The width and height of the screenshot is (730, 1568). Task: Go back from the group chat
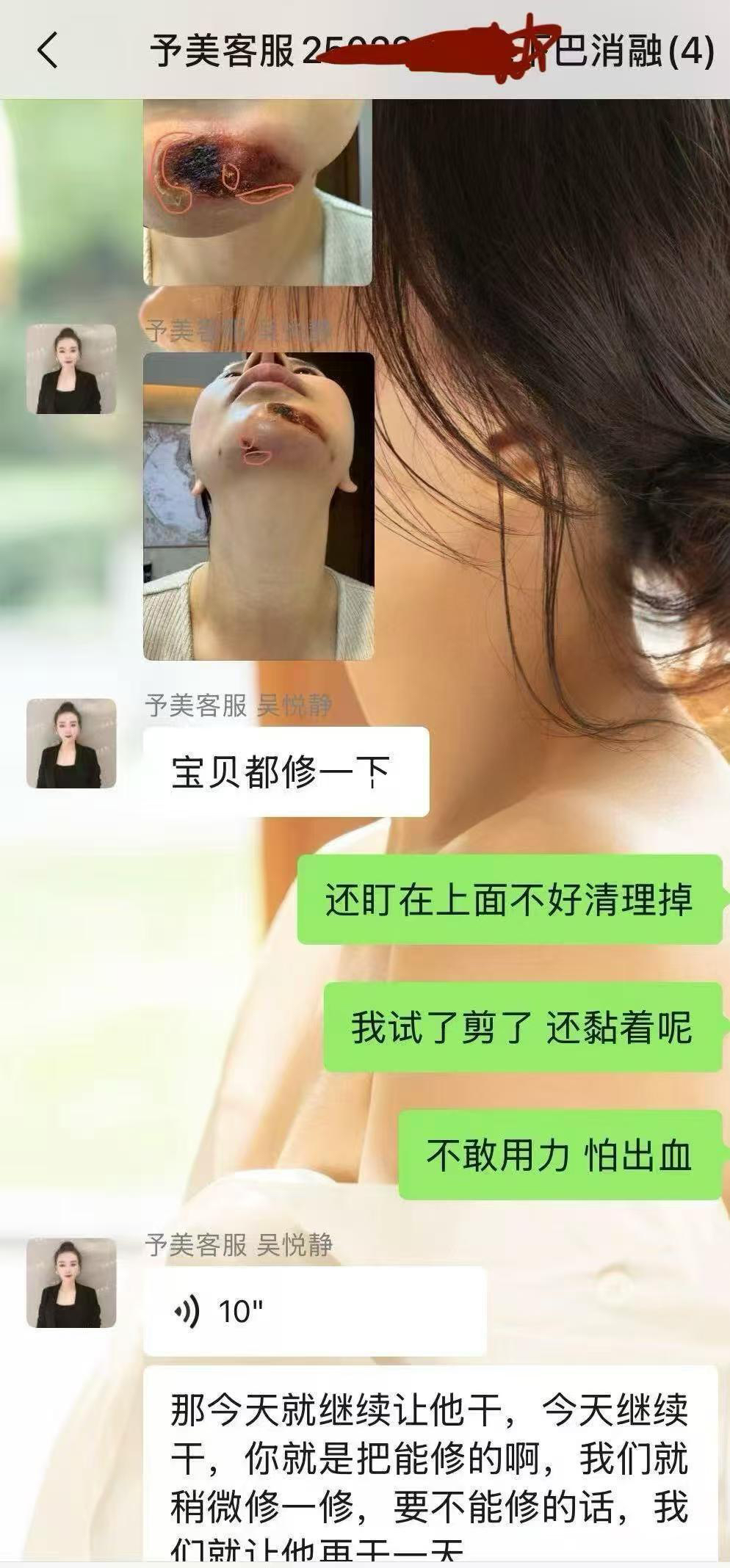coord(48,51)
